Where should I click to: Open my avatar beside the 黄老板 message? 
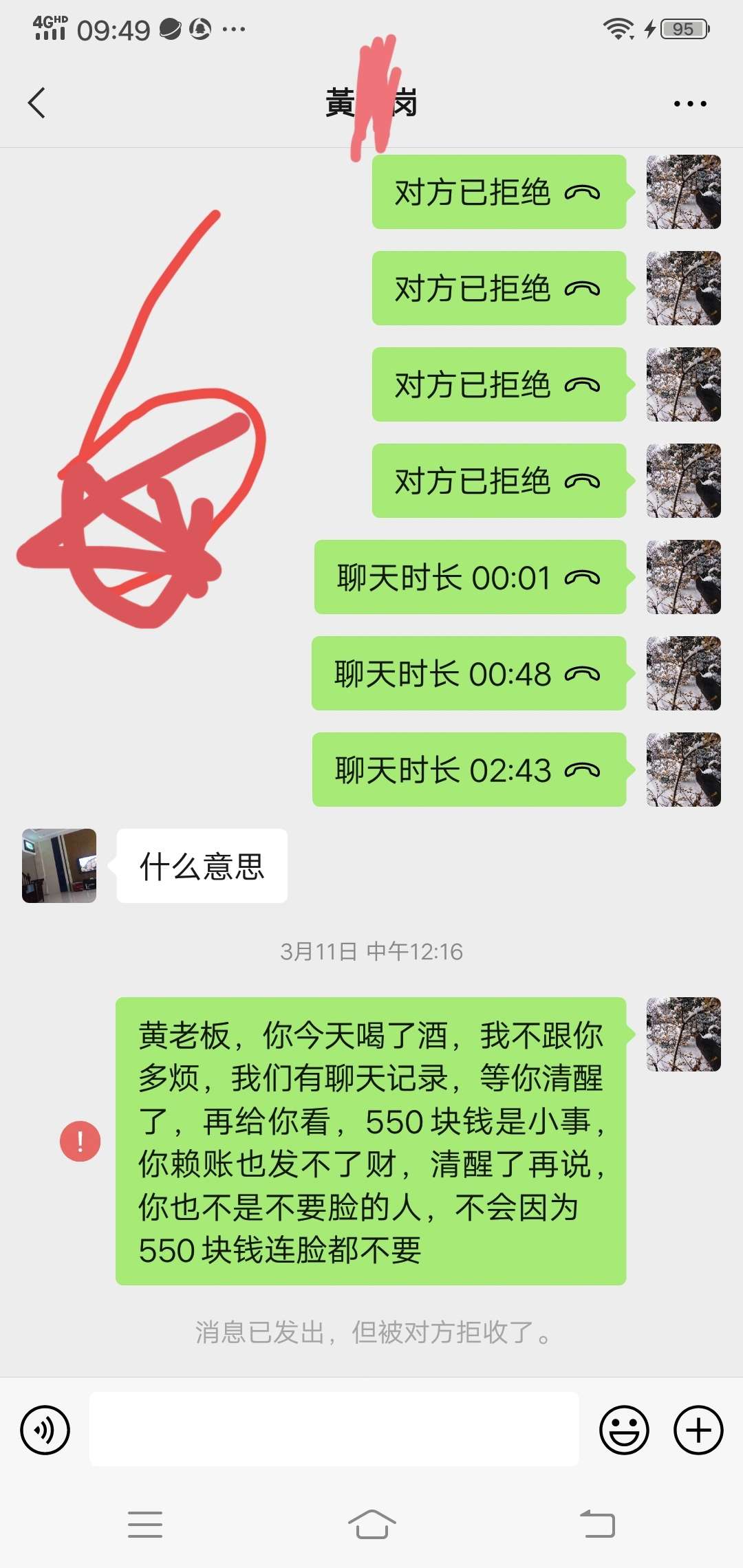click(x=683, y=1034)
